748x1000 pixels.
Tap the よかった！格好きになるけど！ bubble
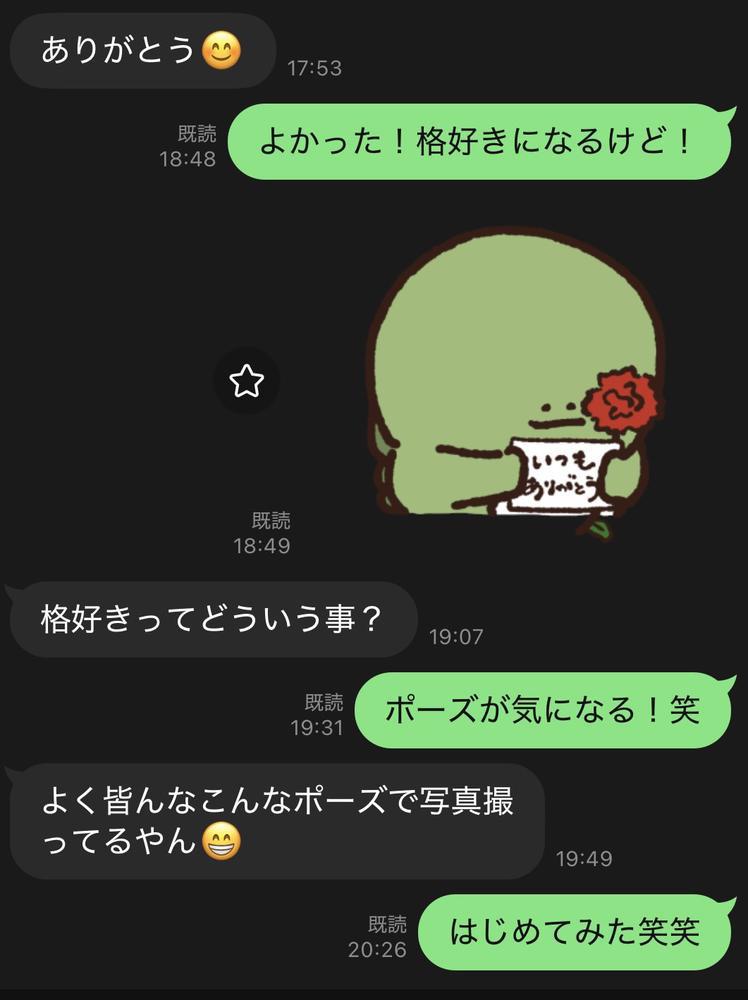(487, 142)
